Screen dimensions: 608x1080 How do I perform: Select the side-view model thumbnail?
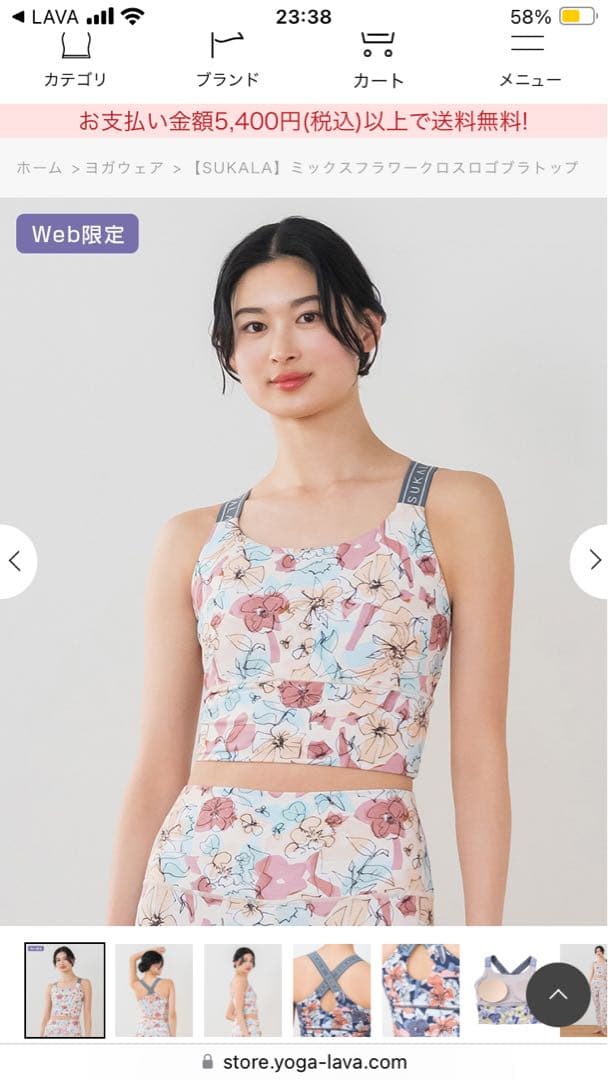[242, 990]
